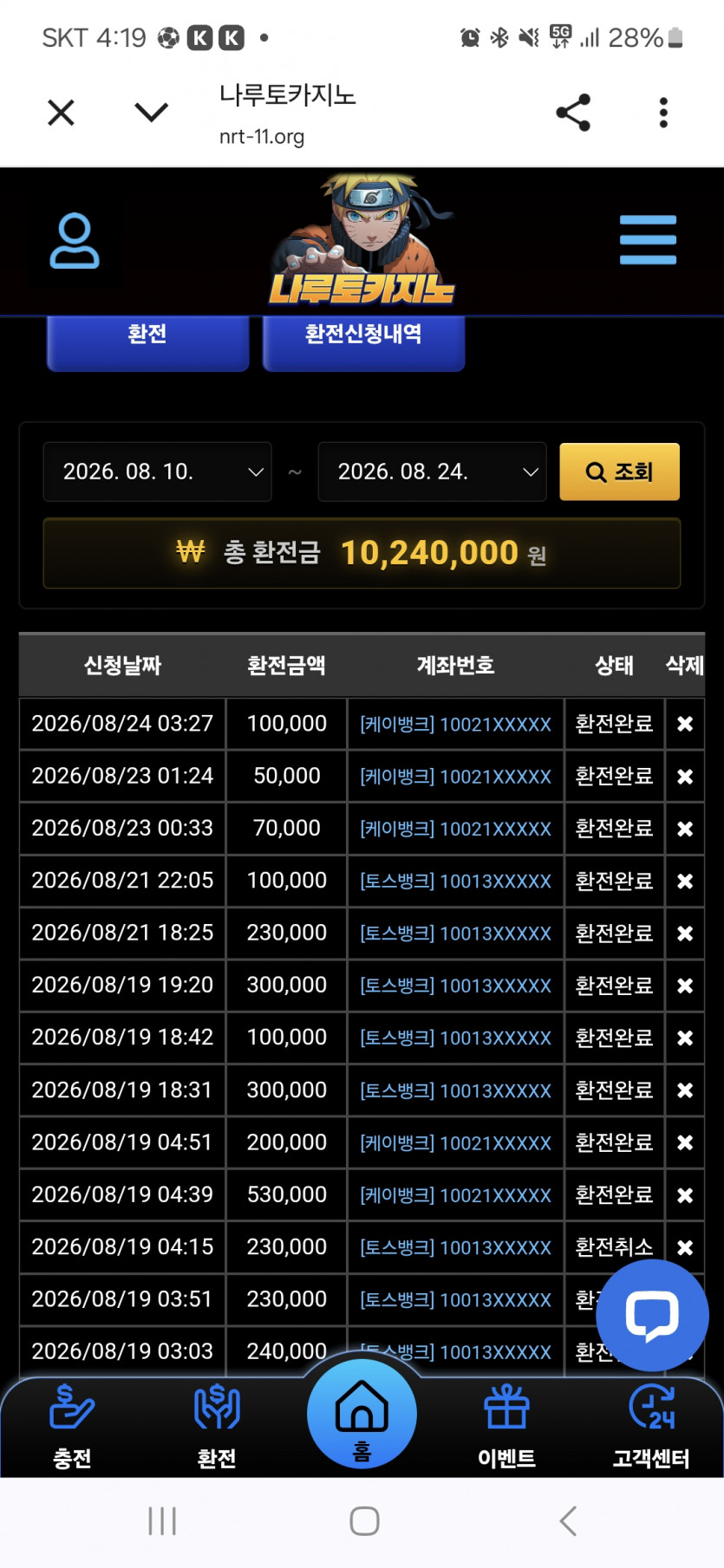Open the live chat bubble
This screenshot has width=724, height=1568.
coord(652,1316)
